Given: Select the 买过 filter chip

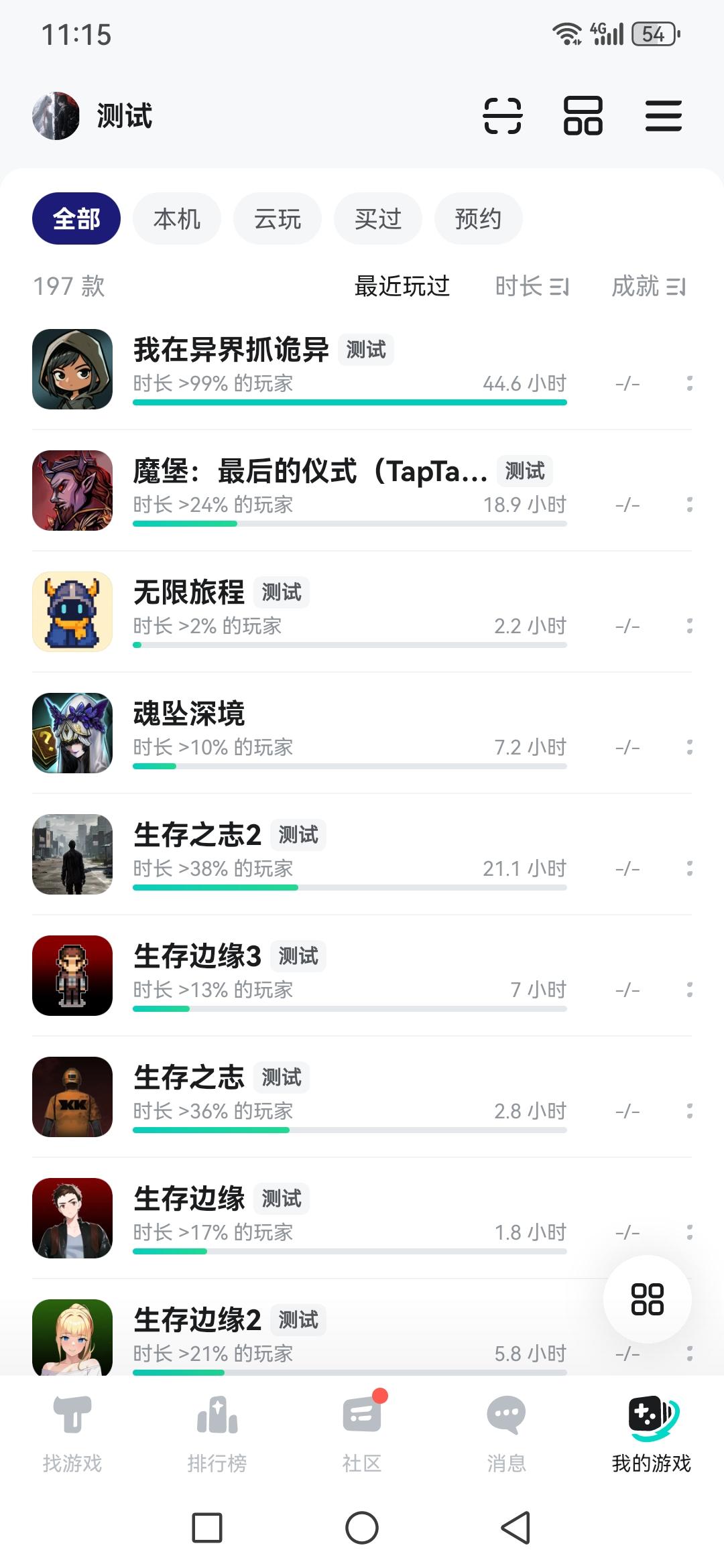Looking at the screenshot, I should (378, 219).
